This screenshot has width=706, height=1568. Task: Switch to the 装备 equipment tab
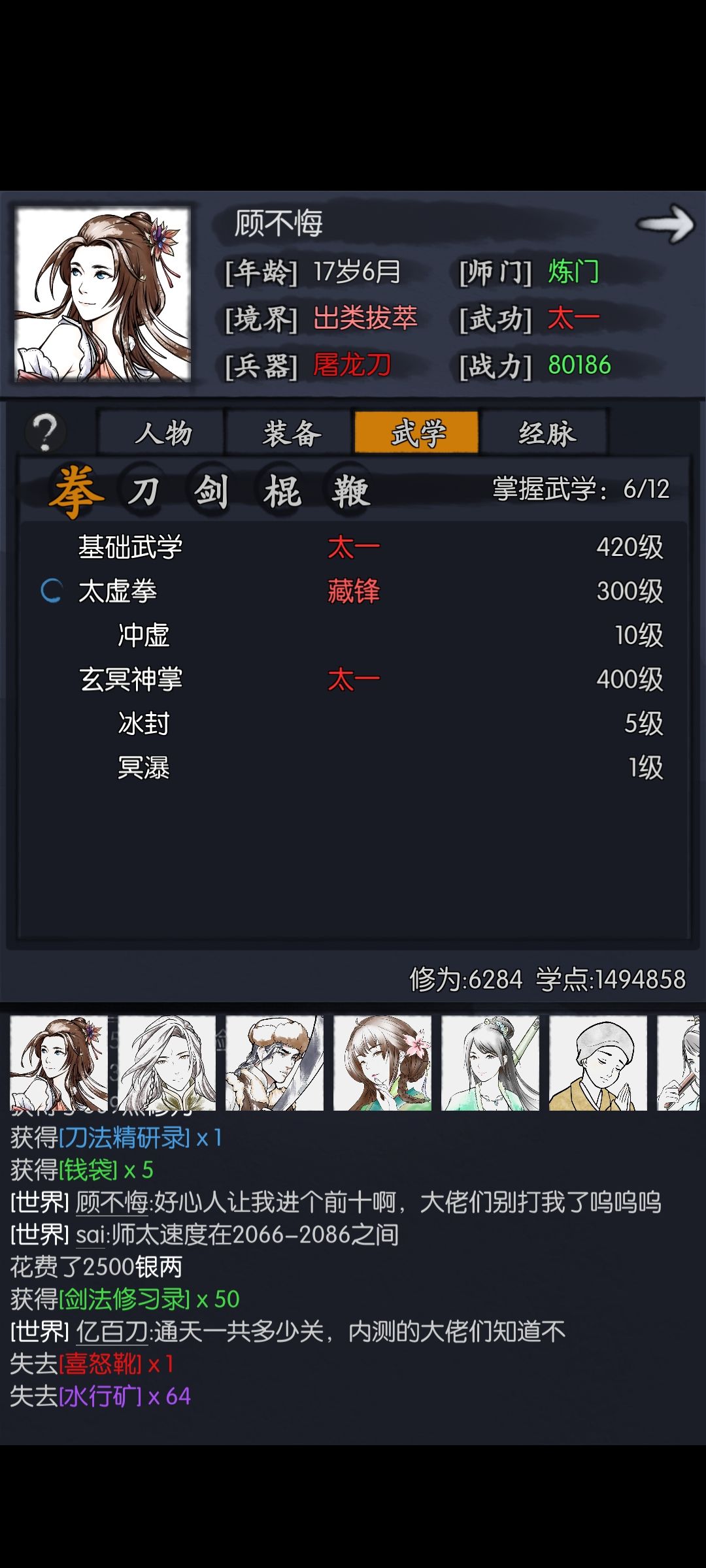[x=288, y=433]
